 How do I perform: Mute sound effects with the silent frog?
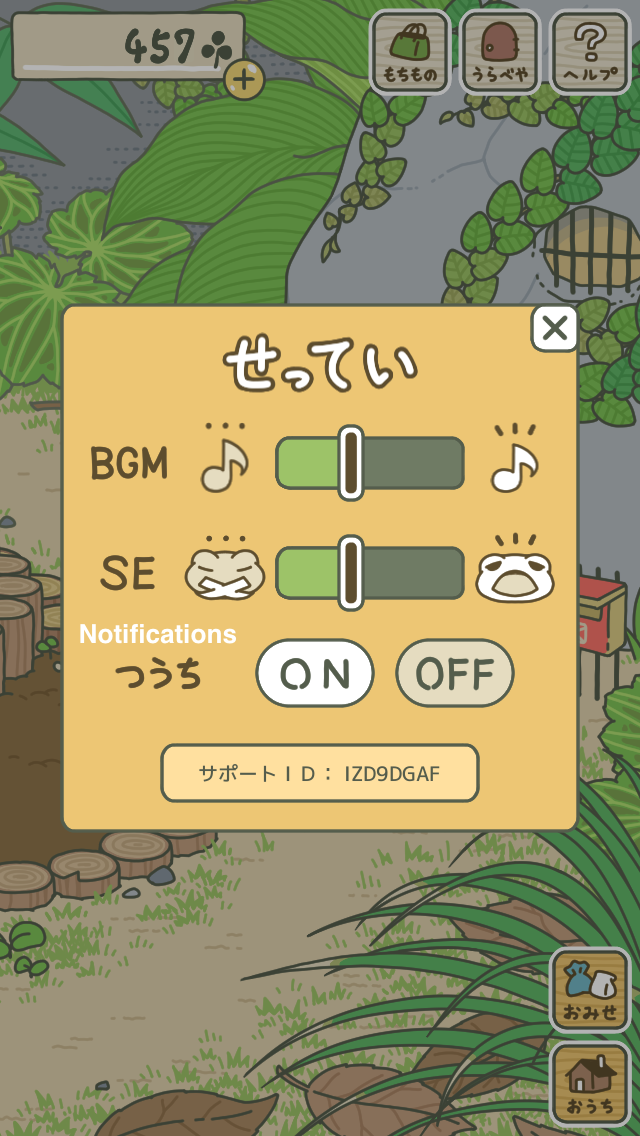point(225,569)
